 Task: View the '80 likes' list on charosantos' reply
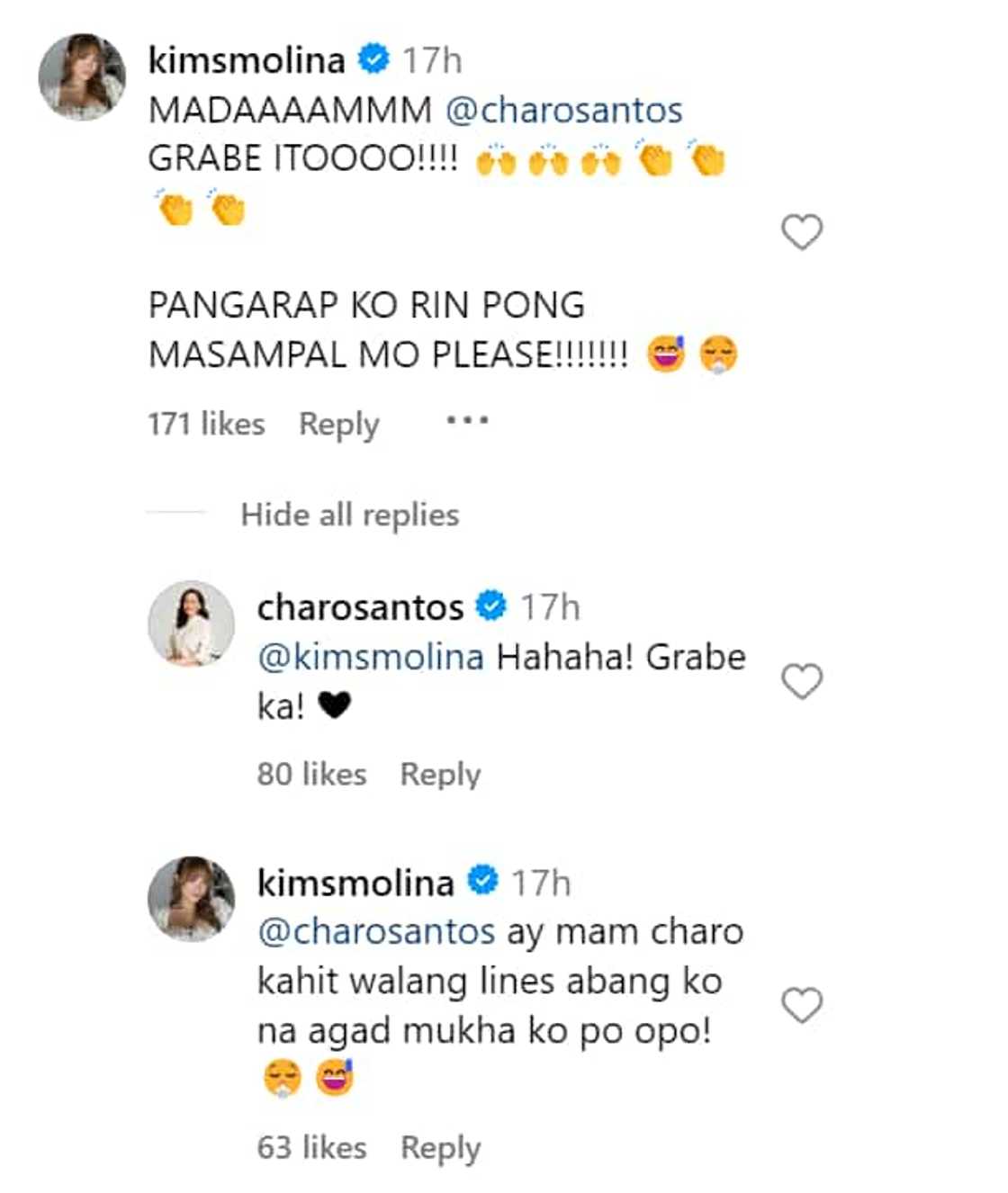[310, 773]
